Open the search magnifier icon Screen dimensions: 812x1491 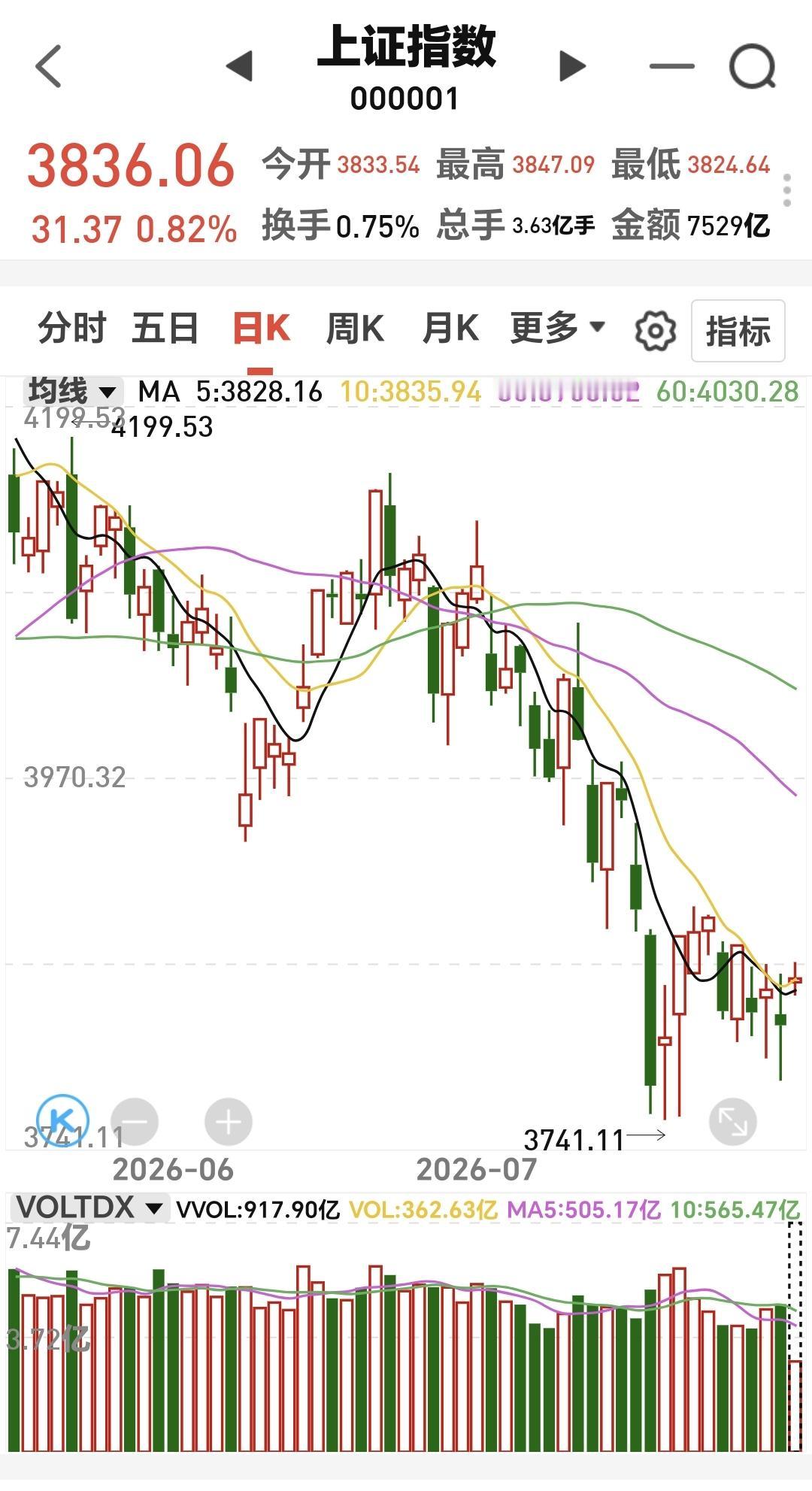coord(753,66)
